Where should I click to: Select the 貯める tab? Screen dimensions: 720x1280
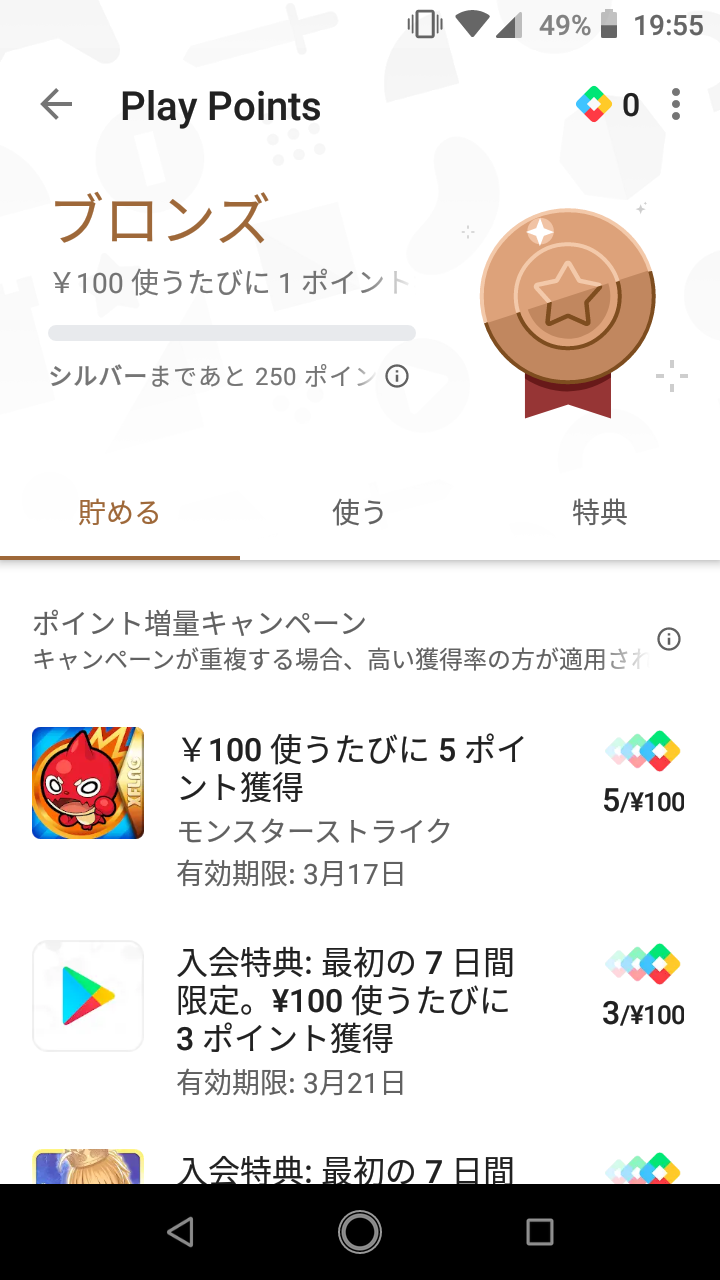tap(119, 513)
